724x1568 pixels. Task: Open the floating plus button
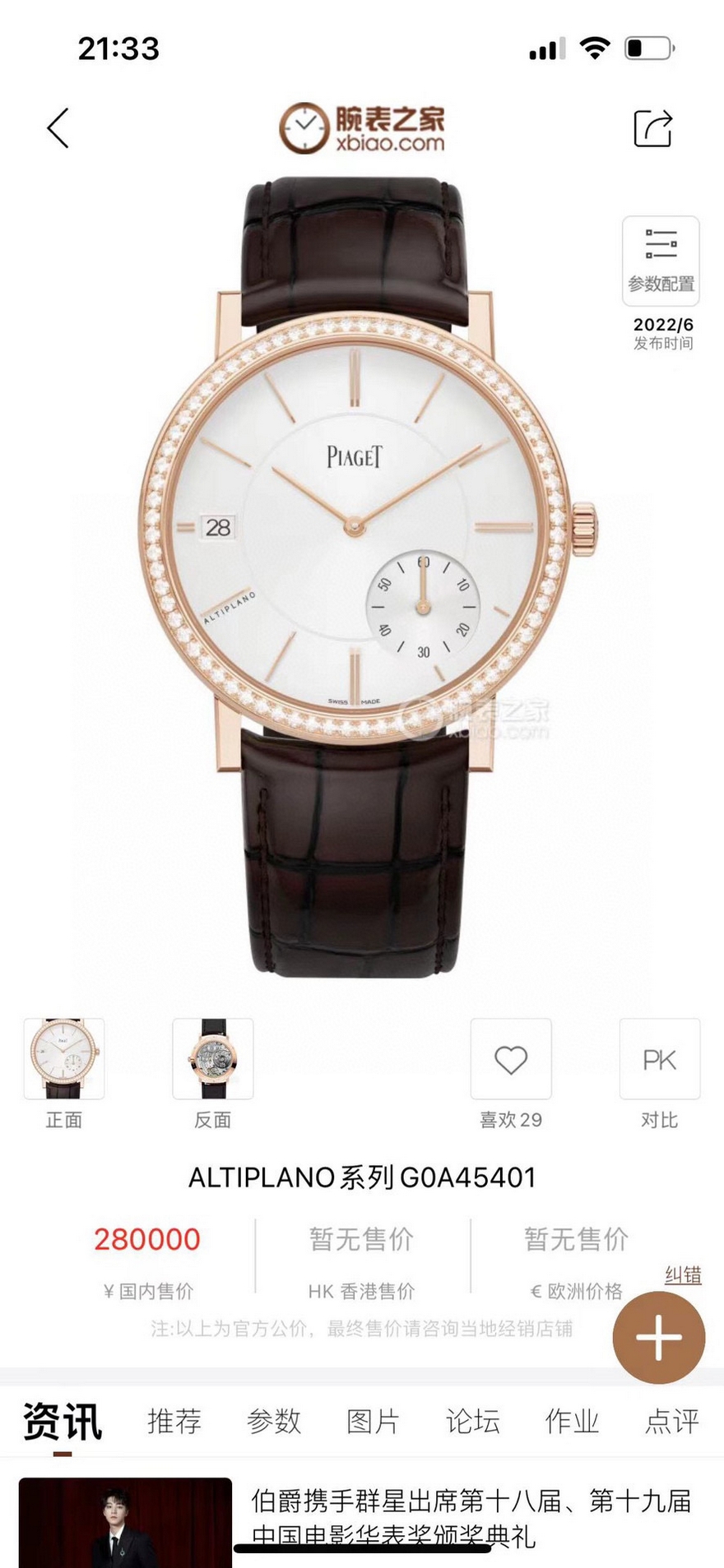click(659, 1338)
